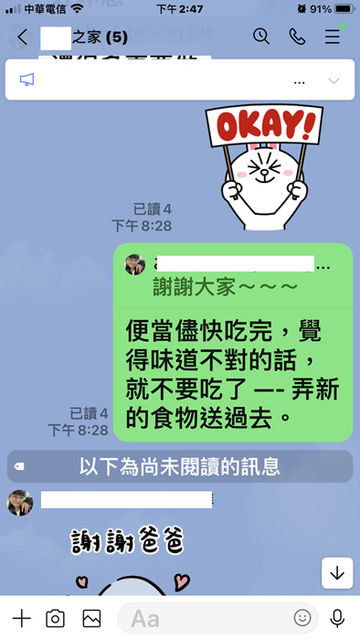360x640 pixels.
Task: Go back to the chat list
Action: click(22, 38)
